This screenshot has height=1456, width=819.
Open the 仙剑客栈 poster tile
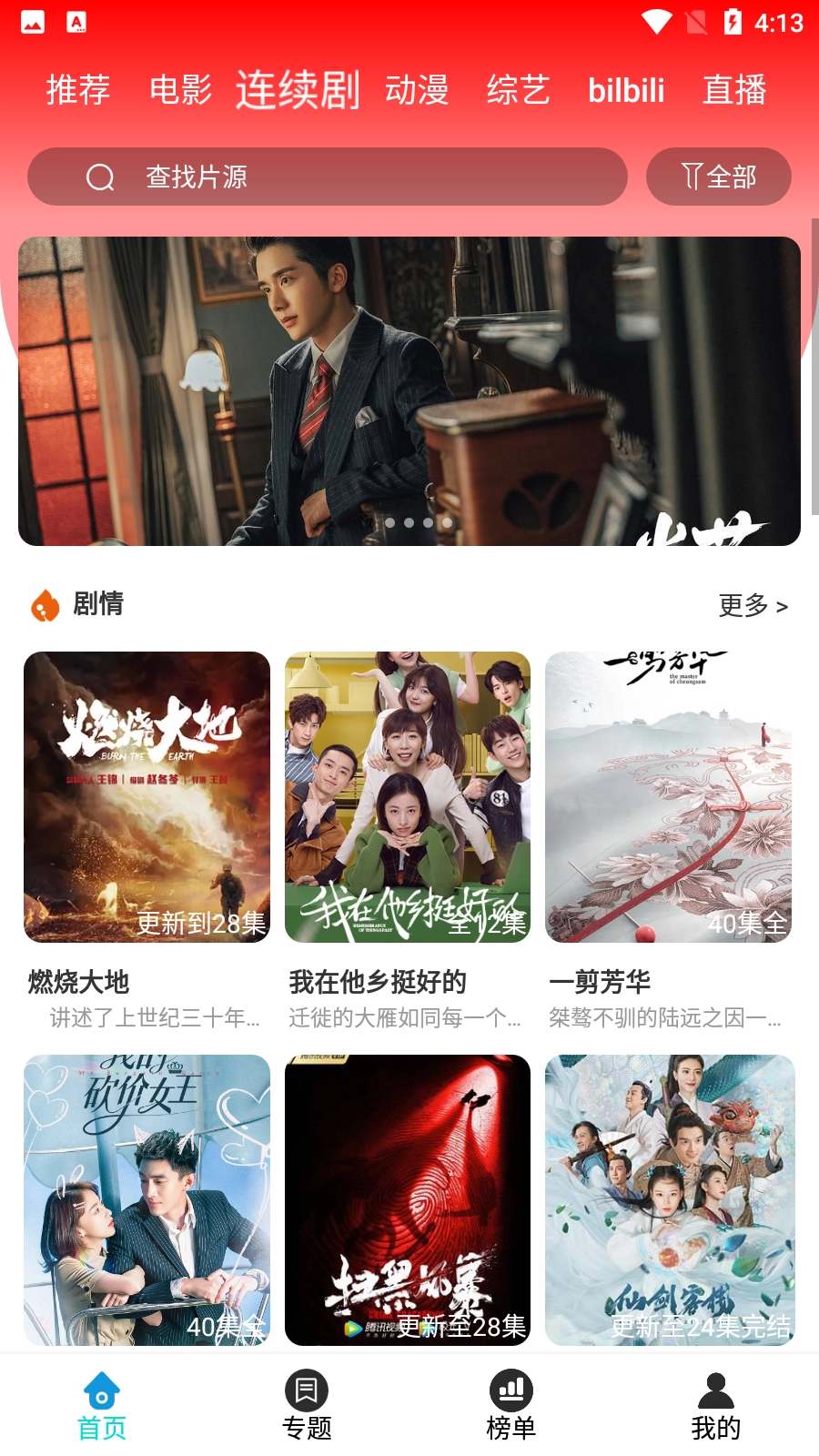pyautogui.click(x=670, y=1199)
